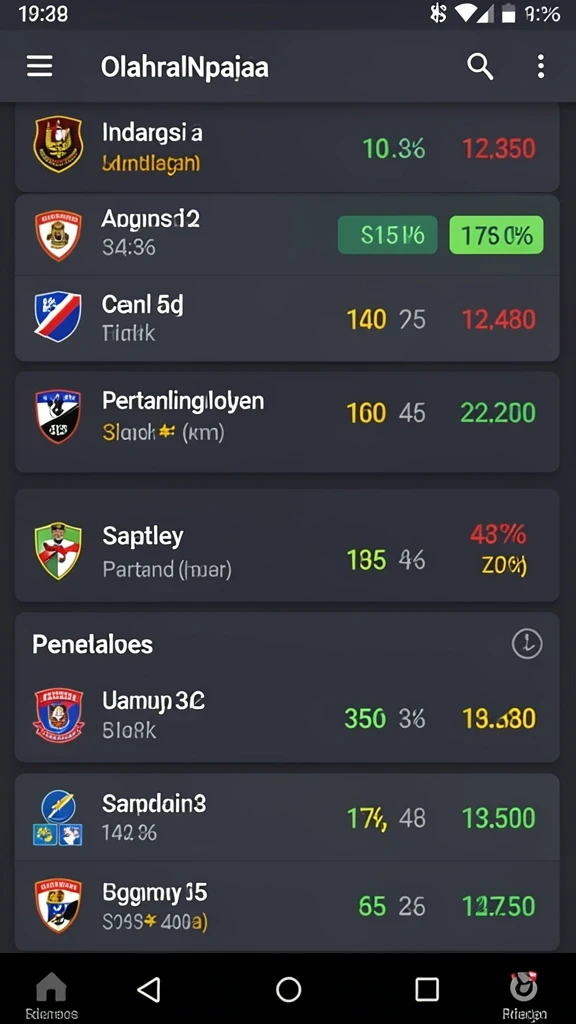Open the Bggmy 35 row
Viewport: 576px width, 1024px height.
287,906
